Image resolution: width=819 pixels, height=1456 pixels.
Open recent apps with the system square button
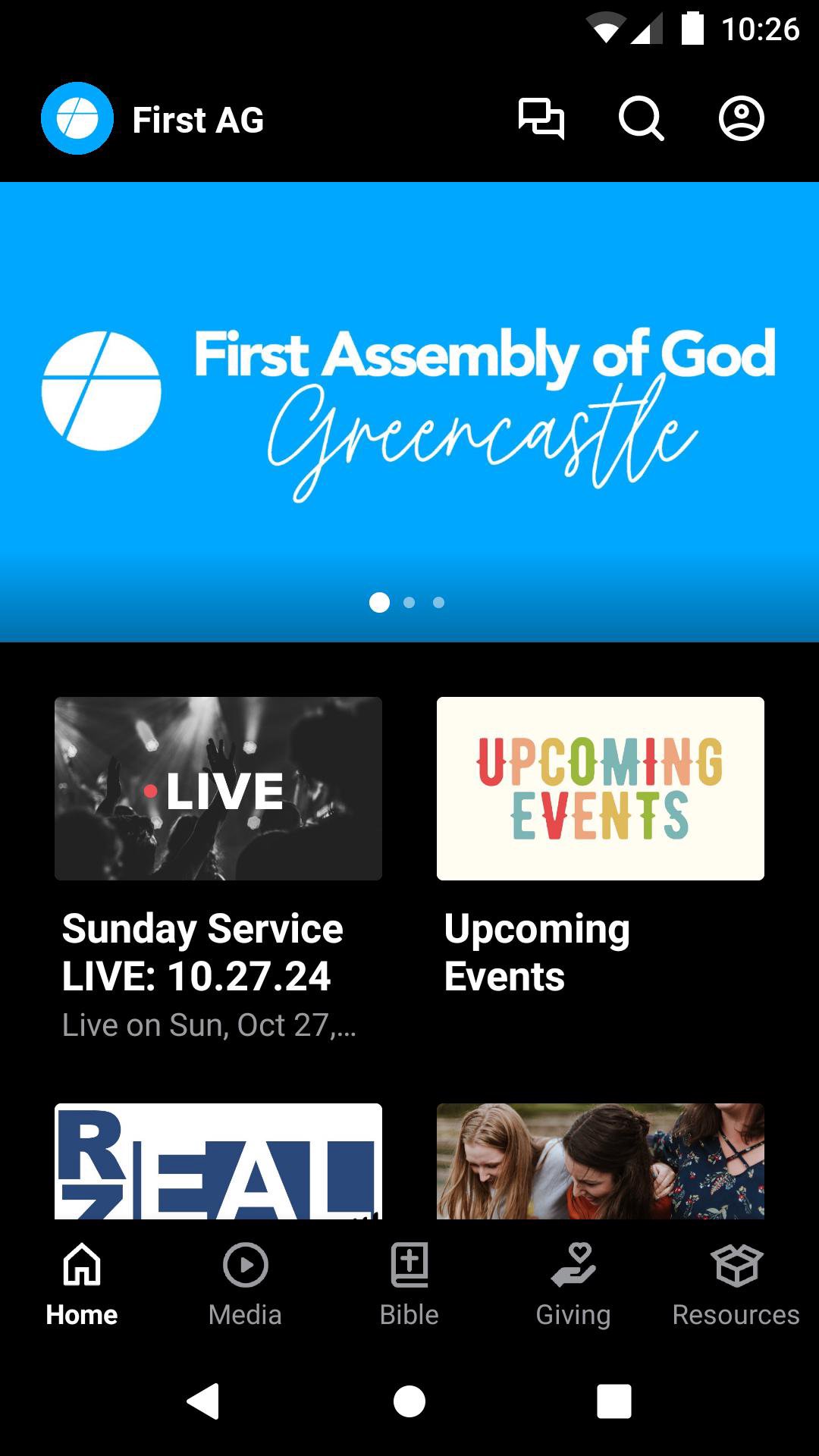[613, 1401]
